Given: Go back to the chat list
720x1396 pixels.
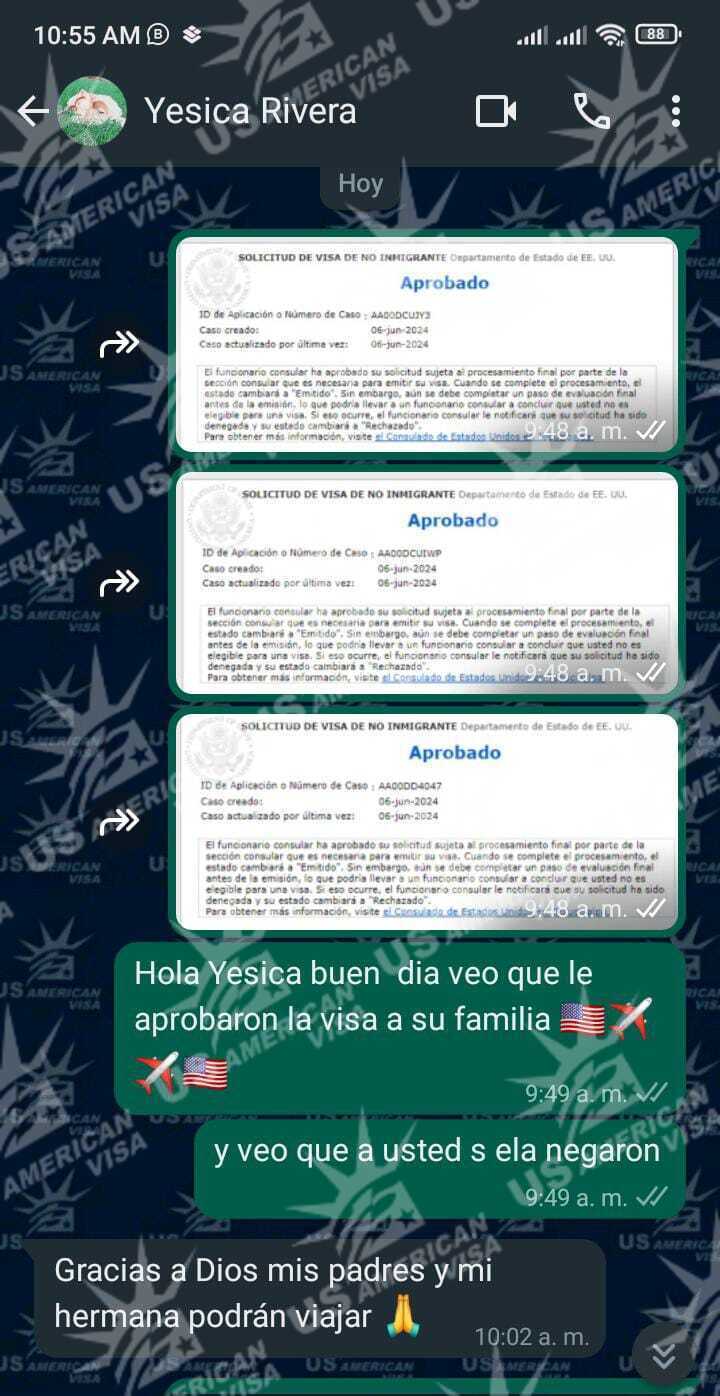Looking at the screenshot, I should 32,111.
